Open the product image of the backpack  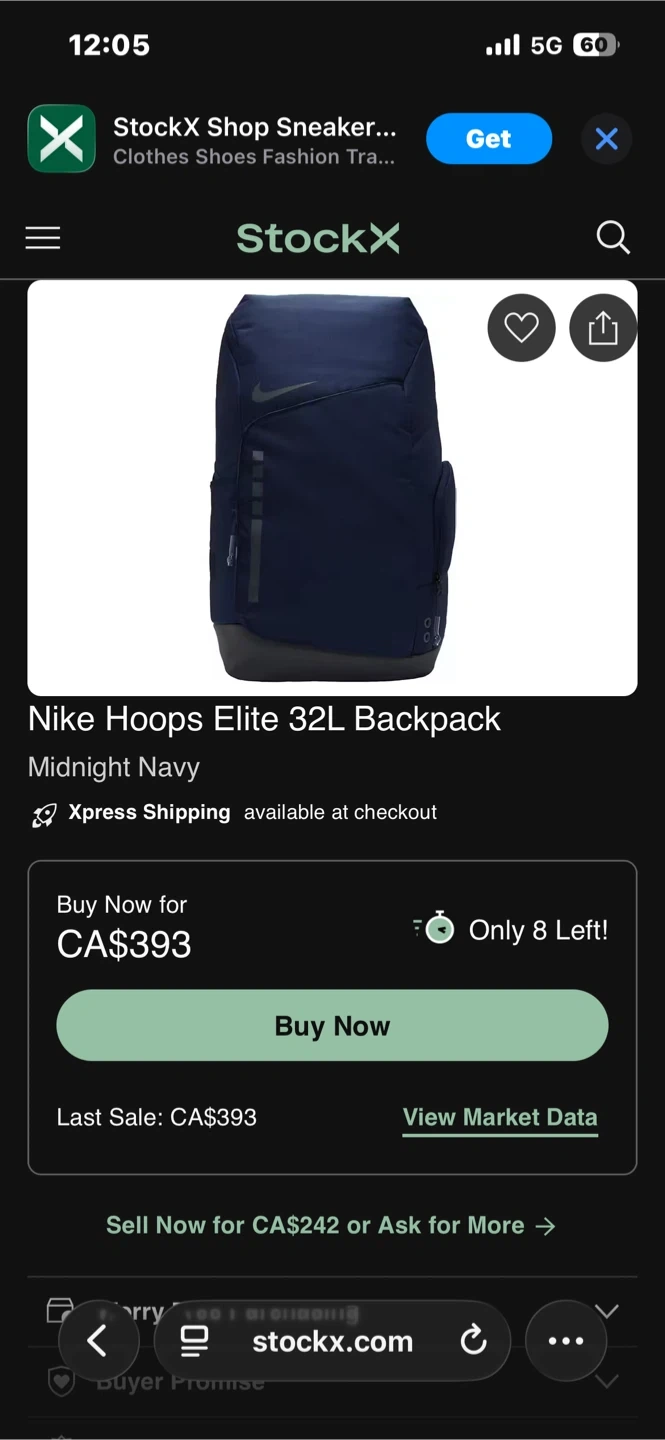pyautogui.click(x=330, y=488)
